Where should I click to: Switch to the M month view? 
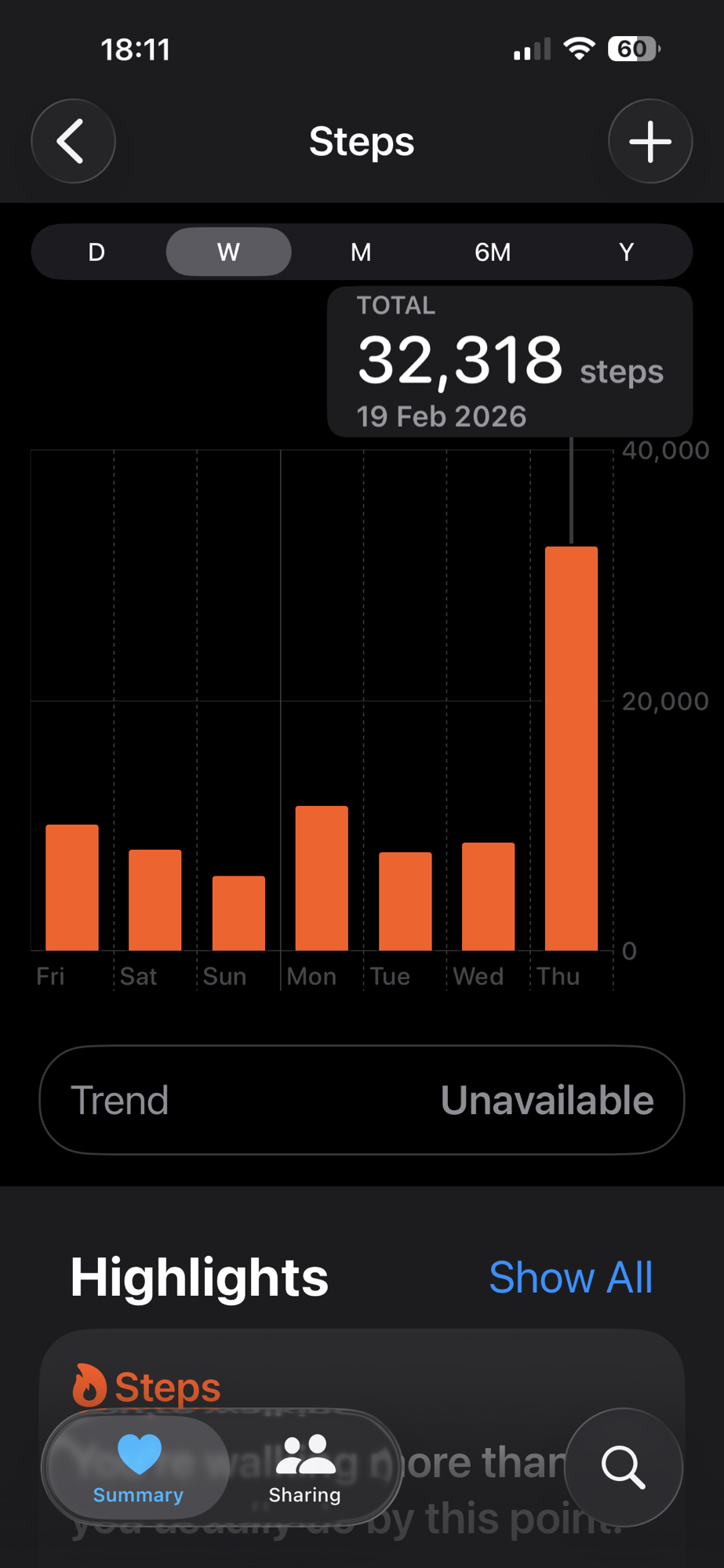(x=361, y=252)
